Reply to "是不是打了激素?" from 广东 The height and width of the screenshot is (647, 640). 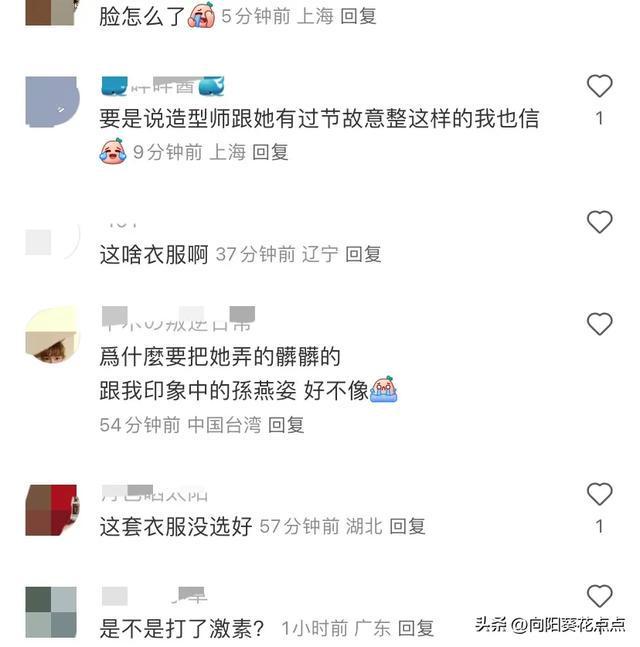416,629
